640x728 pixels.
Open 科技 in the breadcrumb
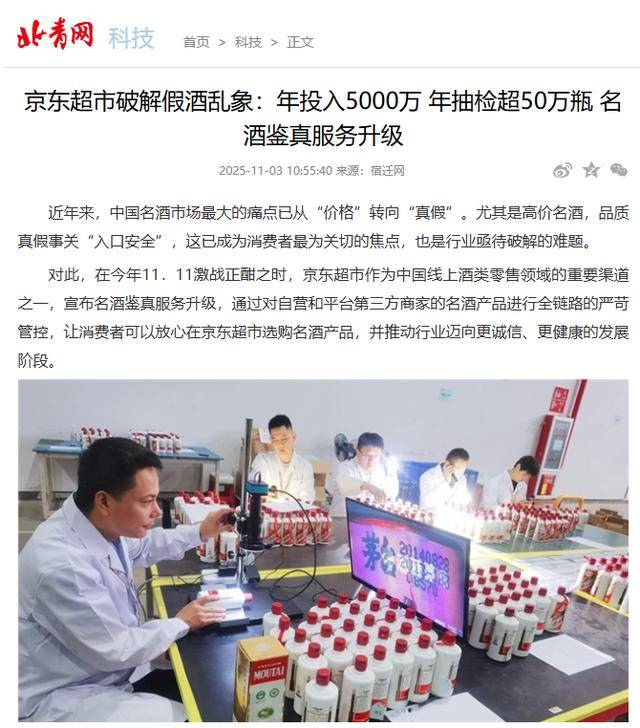tap(248, 42)
